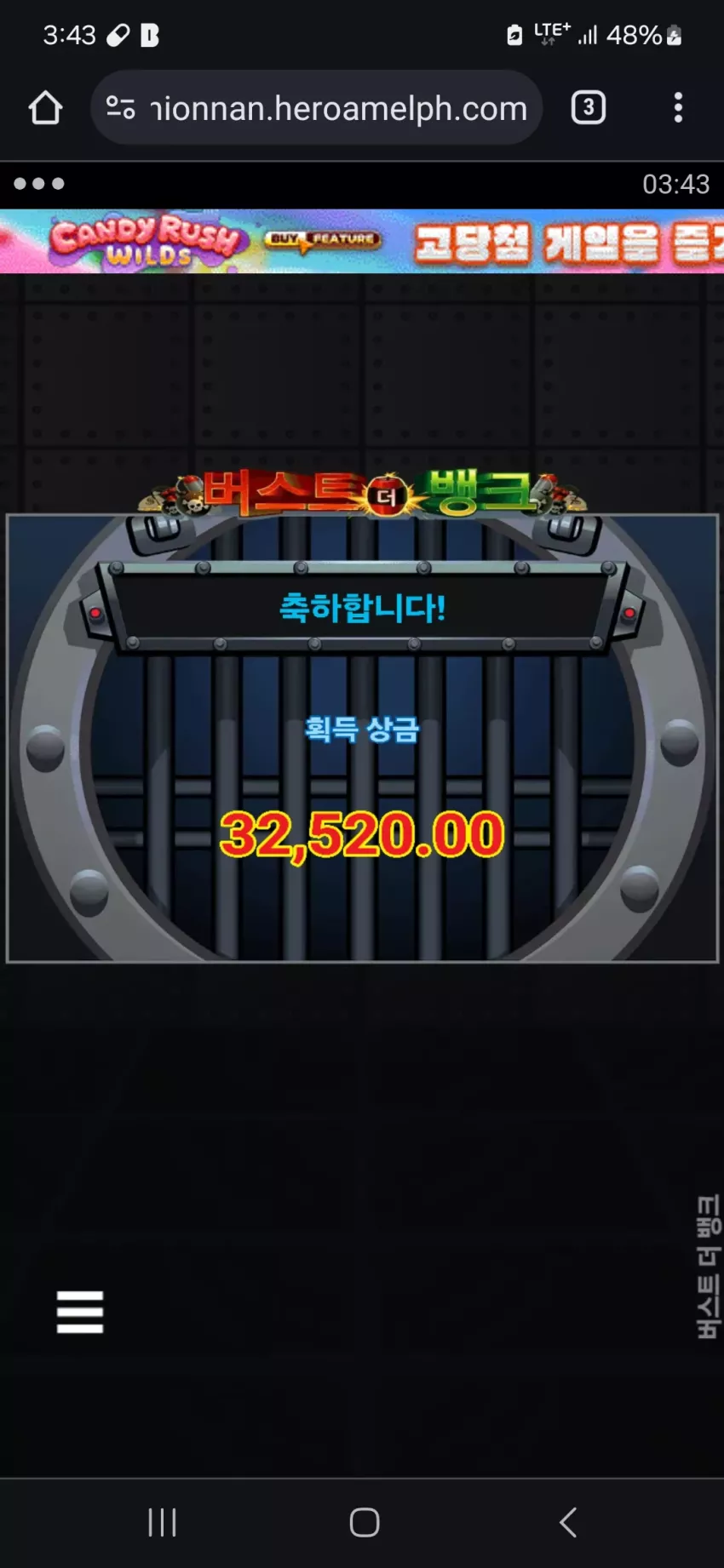
Task: View site information icon in address bar
Action: tap(120, 108)
